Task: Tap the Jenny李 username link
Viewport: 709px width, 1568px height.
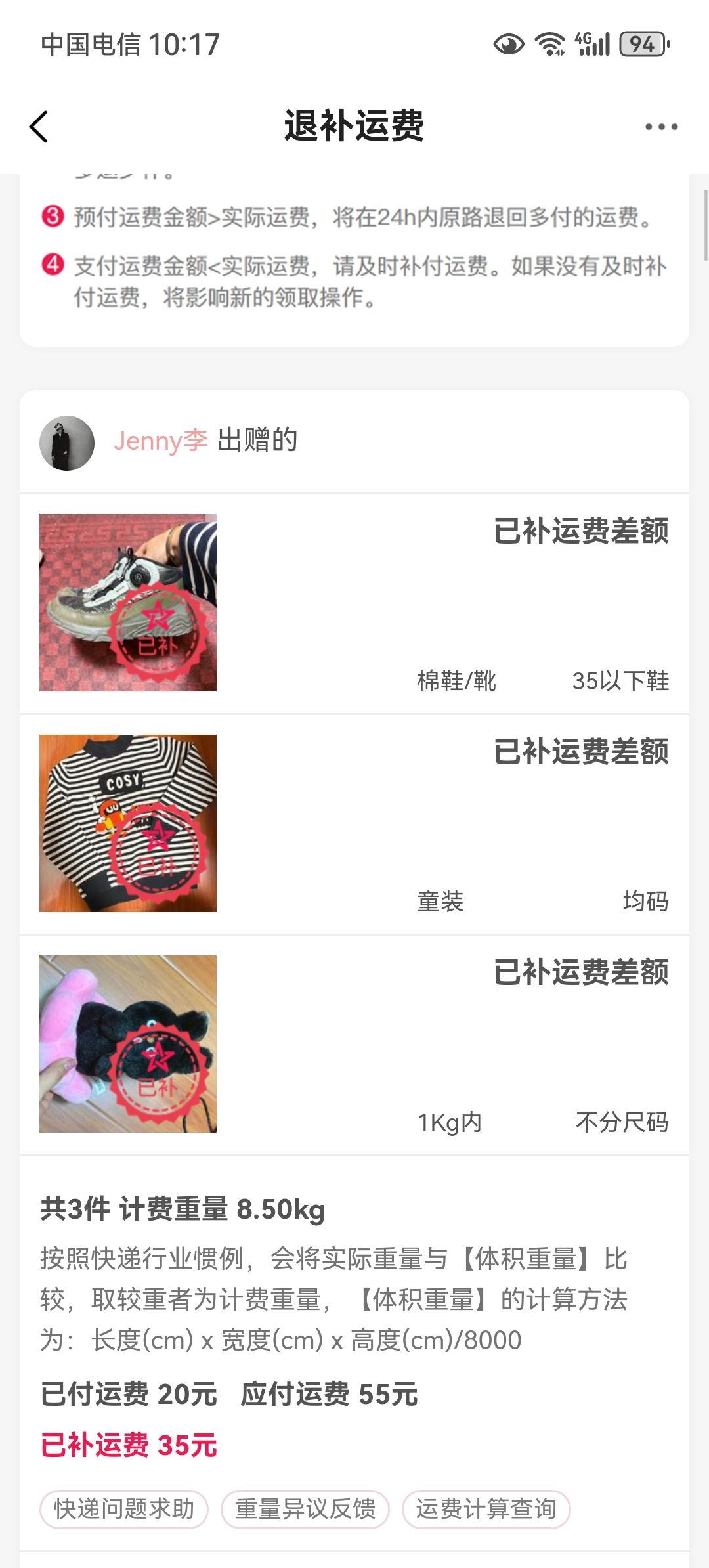Action: (x=161, y=441)
